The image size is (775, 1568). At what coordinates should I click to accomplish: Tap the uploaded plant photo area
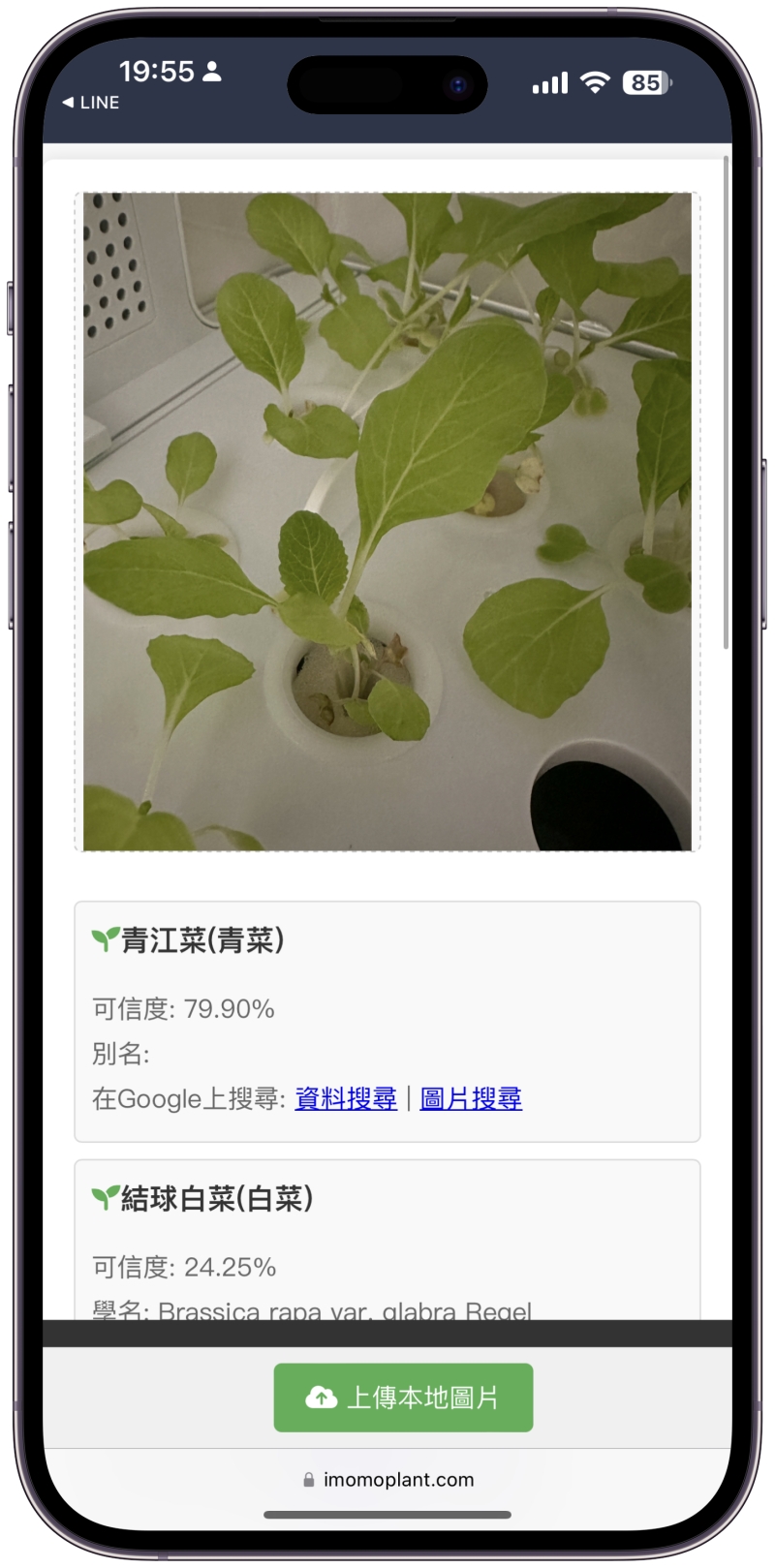(x=387, y=521)
